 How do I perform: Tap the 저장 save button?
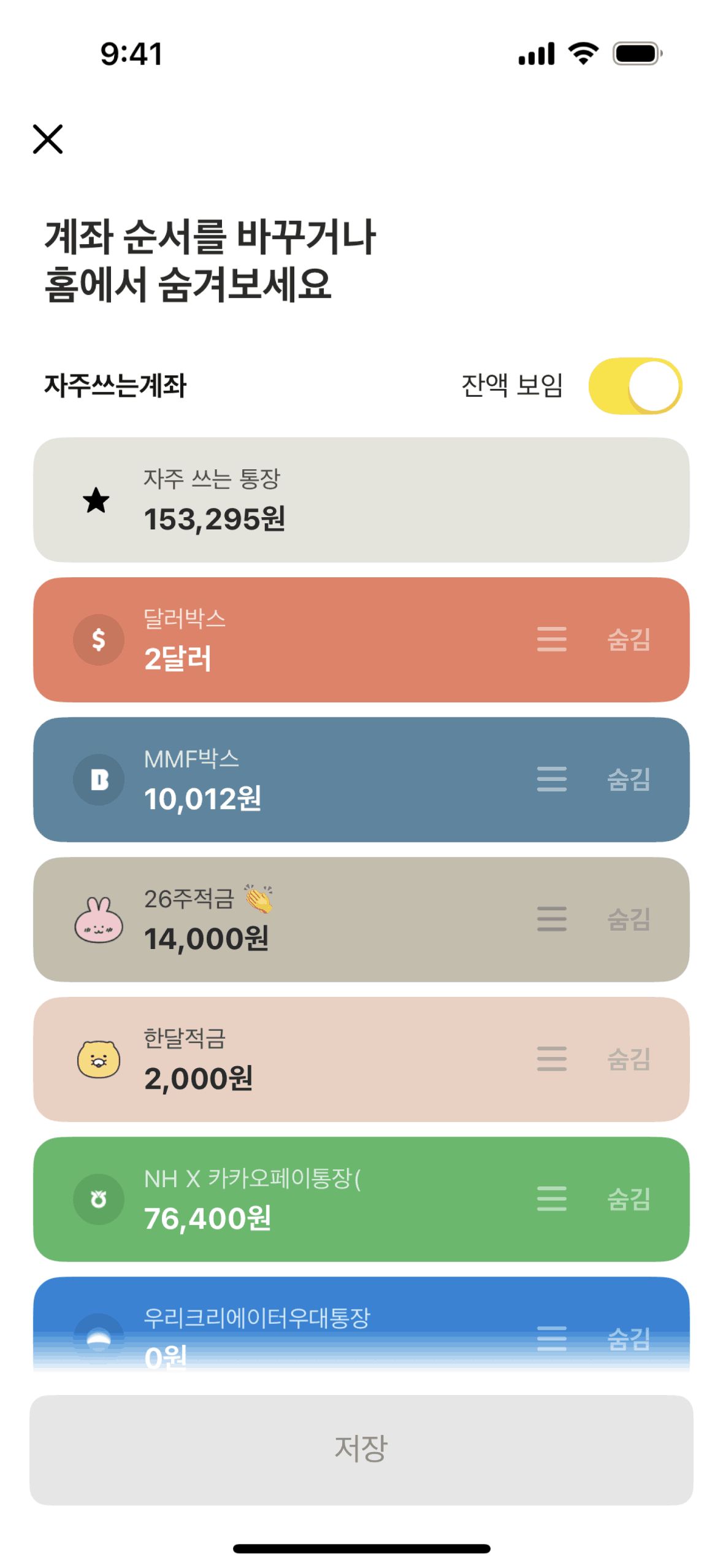pos(361,1450)
